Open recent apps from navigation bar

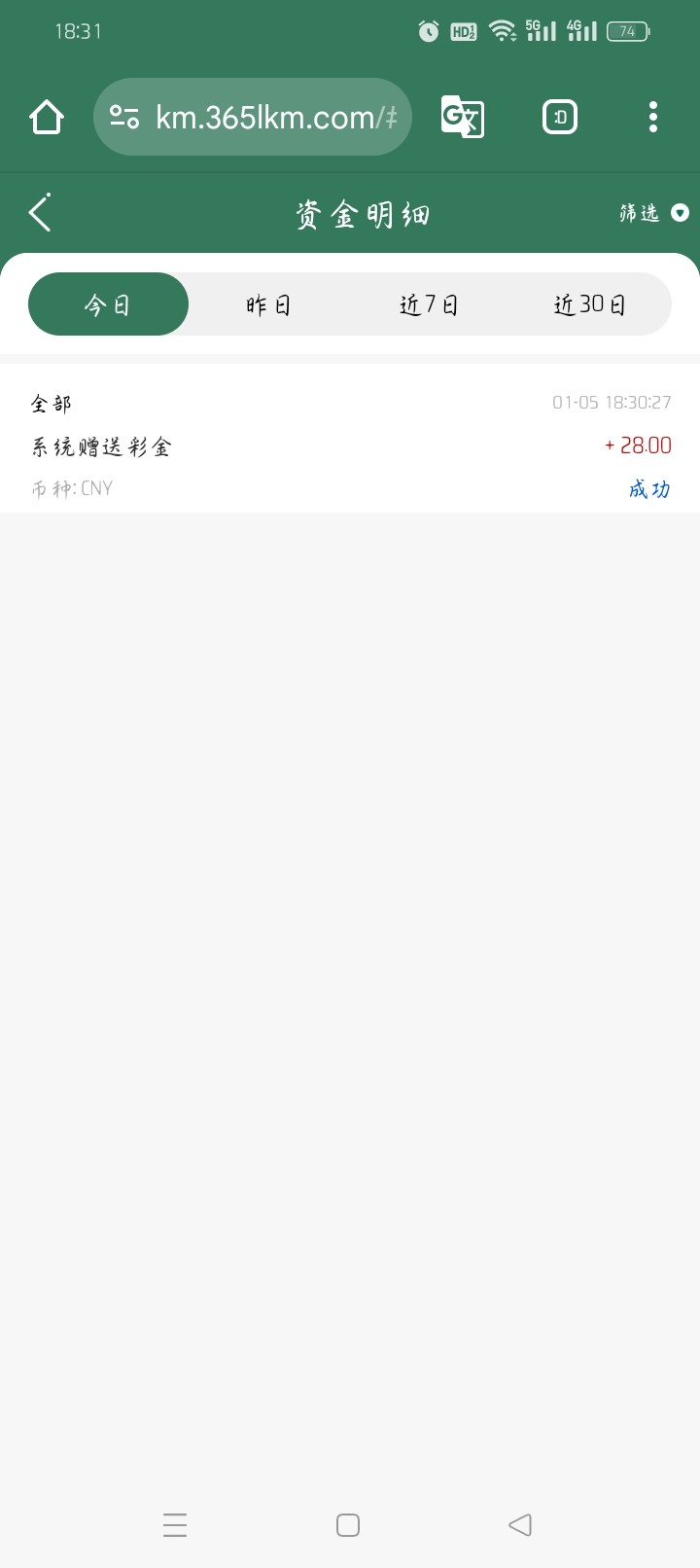175,1524
